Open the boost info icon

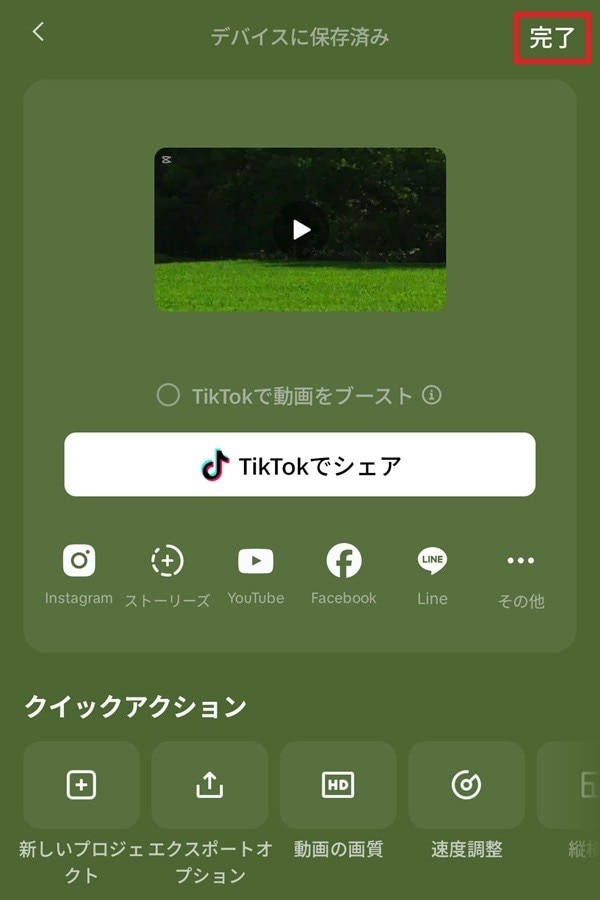click(432, 395)
